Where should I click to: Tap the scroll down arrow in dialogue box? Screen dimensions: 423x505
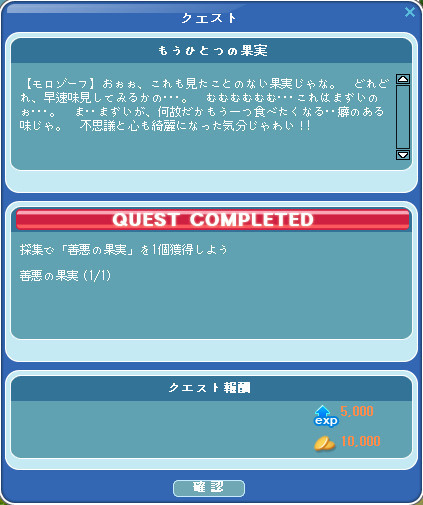pos(403,155)
